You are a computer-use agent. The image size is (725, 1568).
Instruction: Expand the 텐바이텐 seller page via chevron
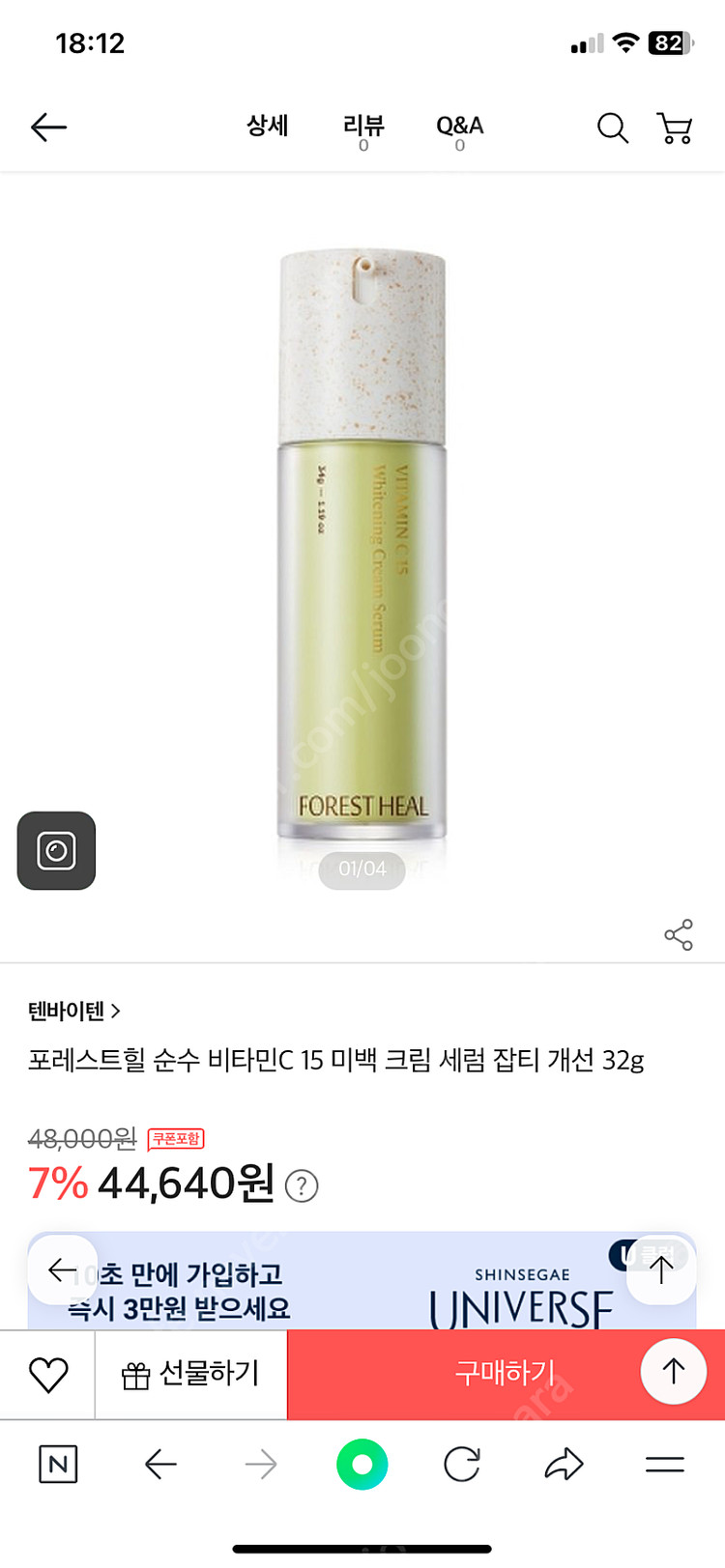[x=116, y=1011]
